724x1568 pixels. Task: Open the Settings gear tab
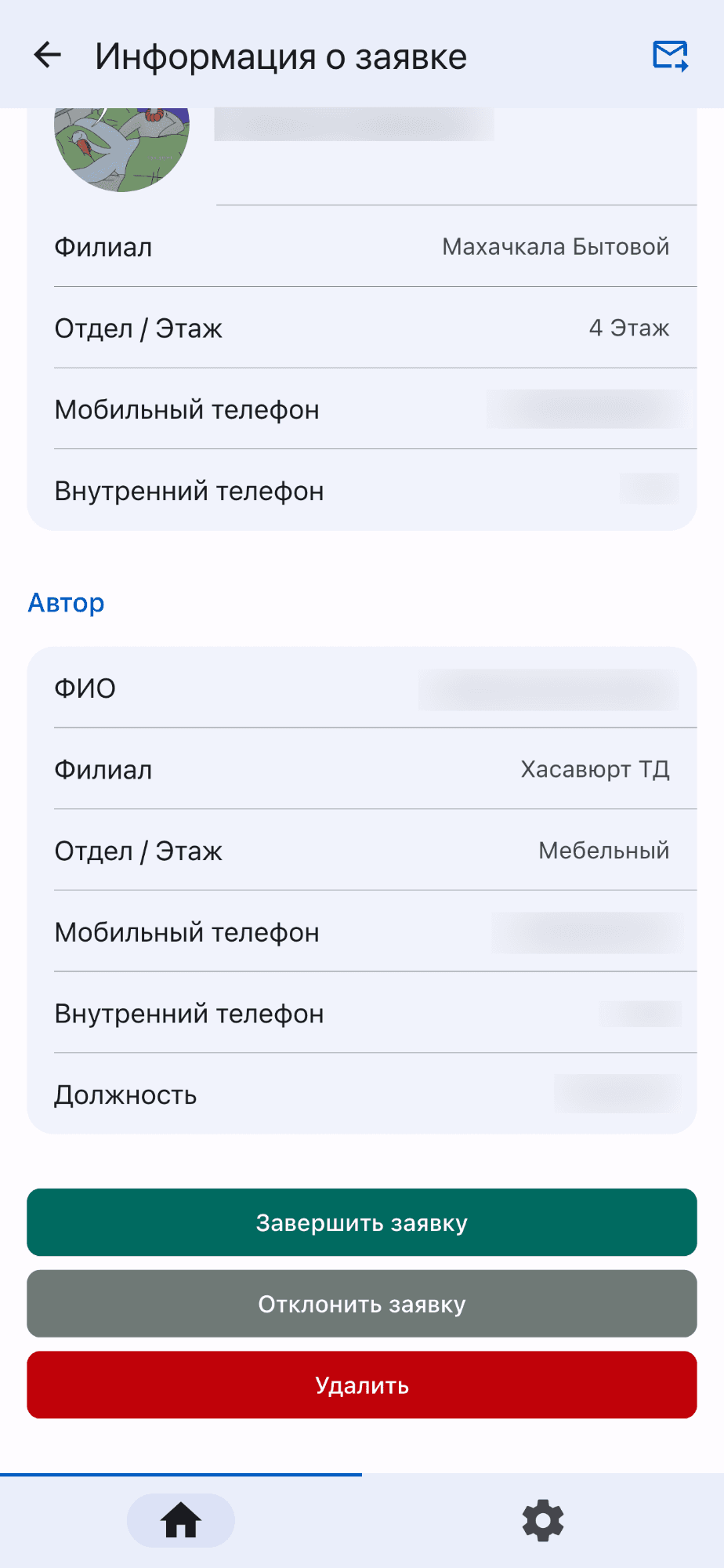543,1520
